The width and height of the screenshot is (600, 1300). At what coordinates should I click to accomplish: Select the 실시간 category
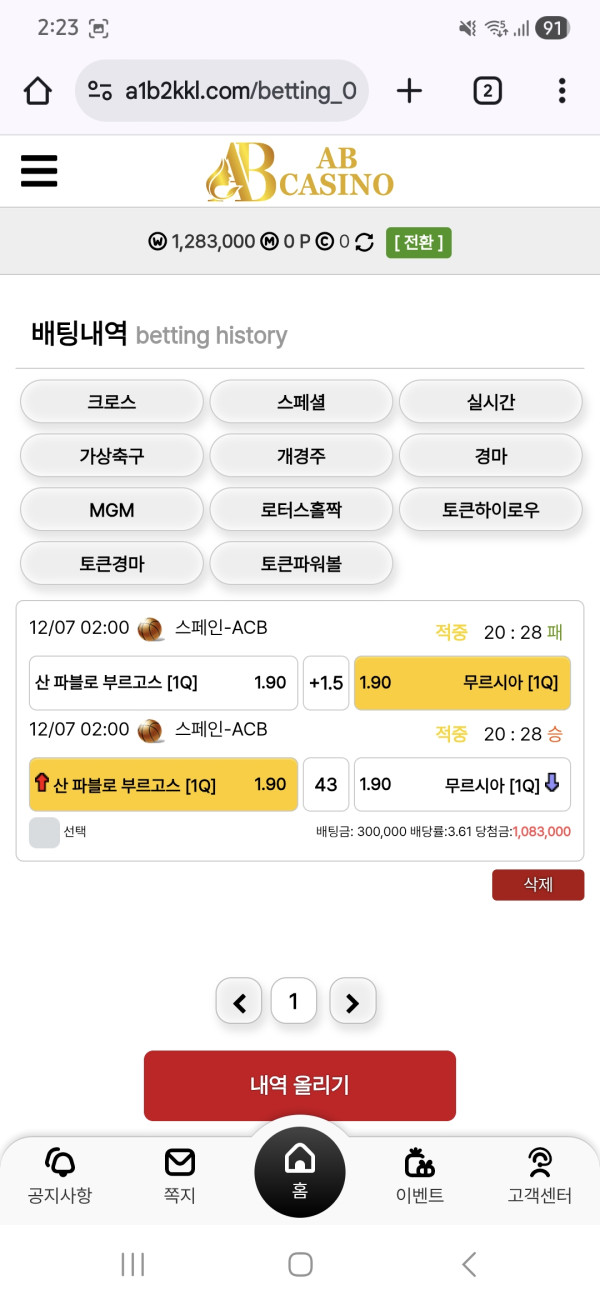coord(490,402)
